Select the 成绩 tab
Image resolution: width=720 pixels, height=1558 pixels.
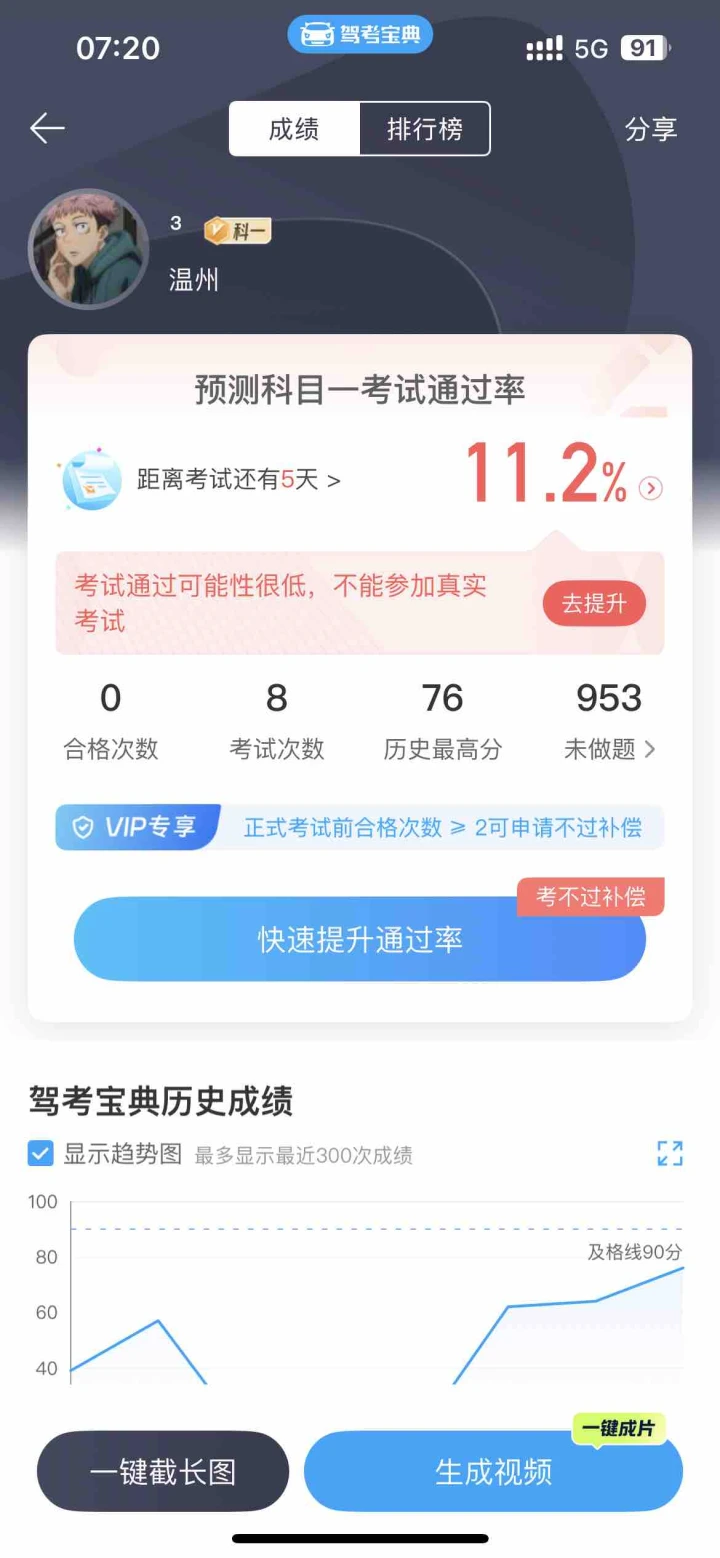click(294, 129)
